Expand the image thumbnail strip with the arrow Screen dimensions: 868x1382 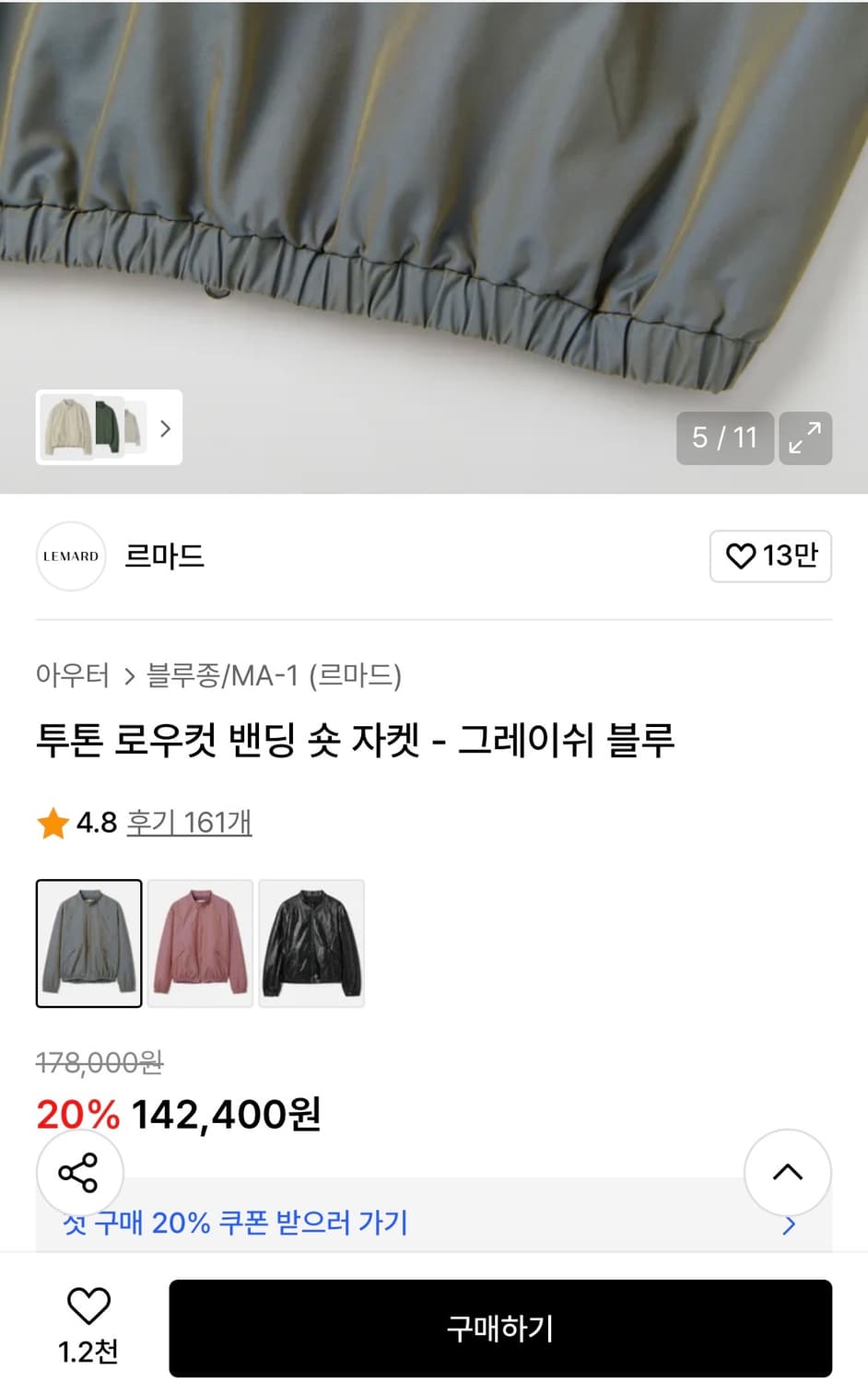click(x=166, y=428)
